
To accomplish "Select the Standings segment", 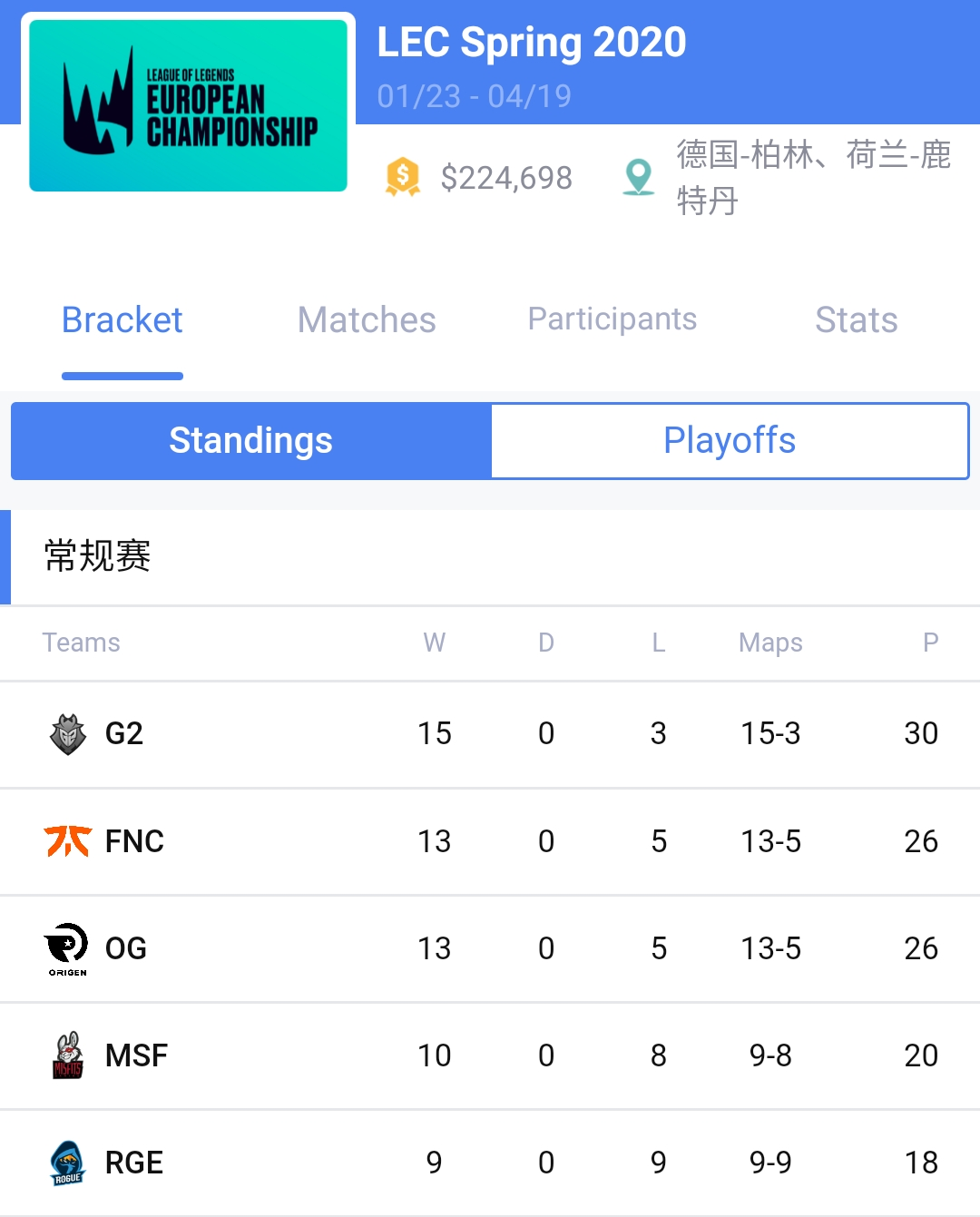I will point(251,441).
